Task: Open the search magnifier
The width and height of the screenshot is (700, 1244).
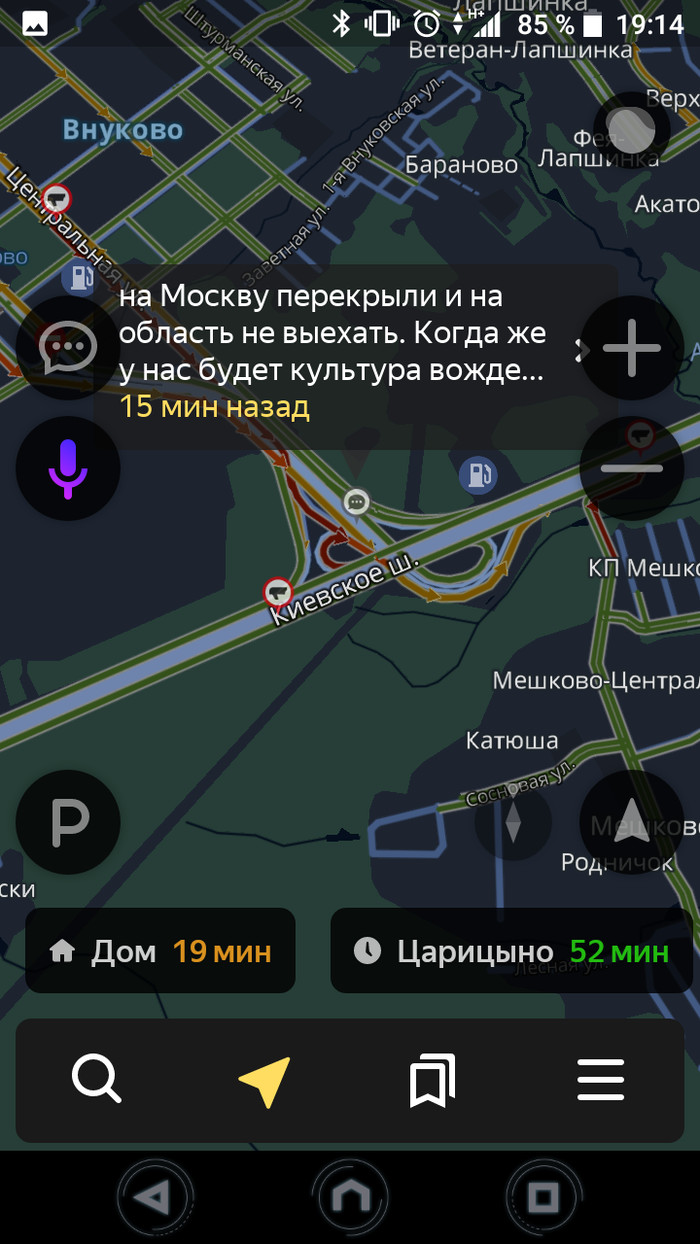Action: (97, 1080)
